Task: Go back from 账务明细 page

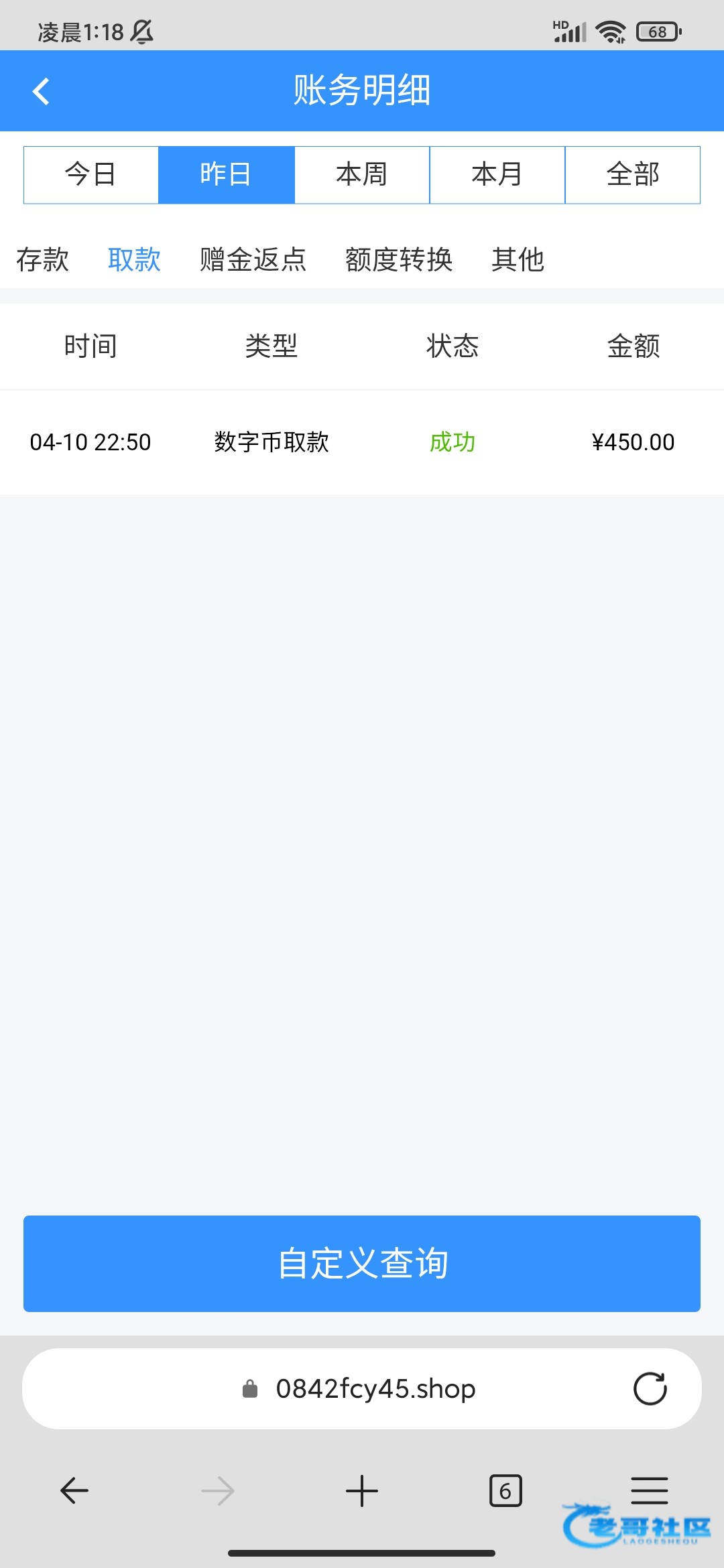Action: (41, 91)
